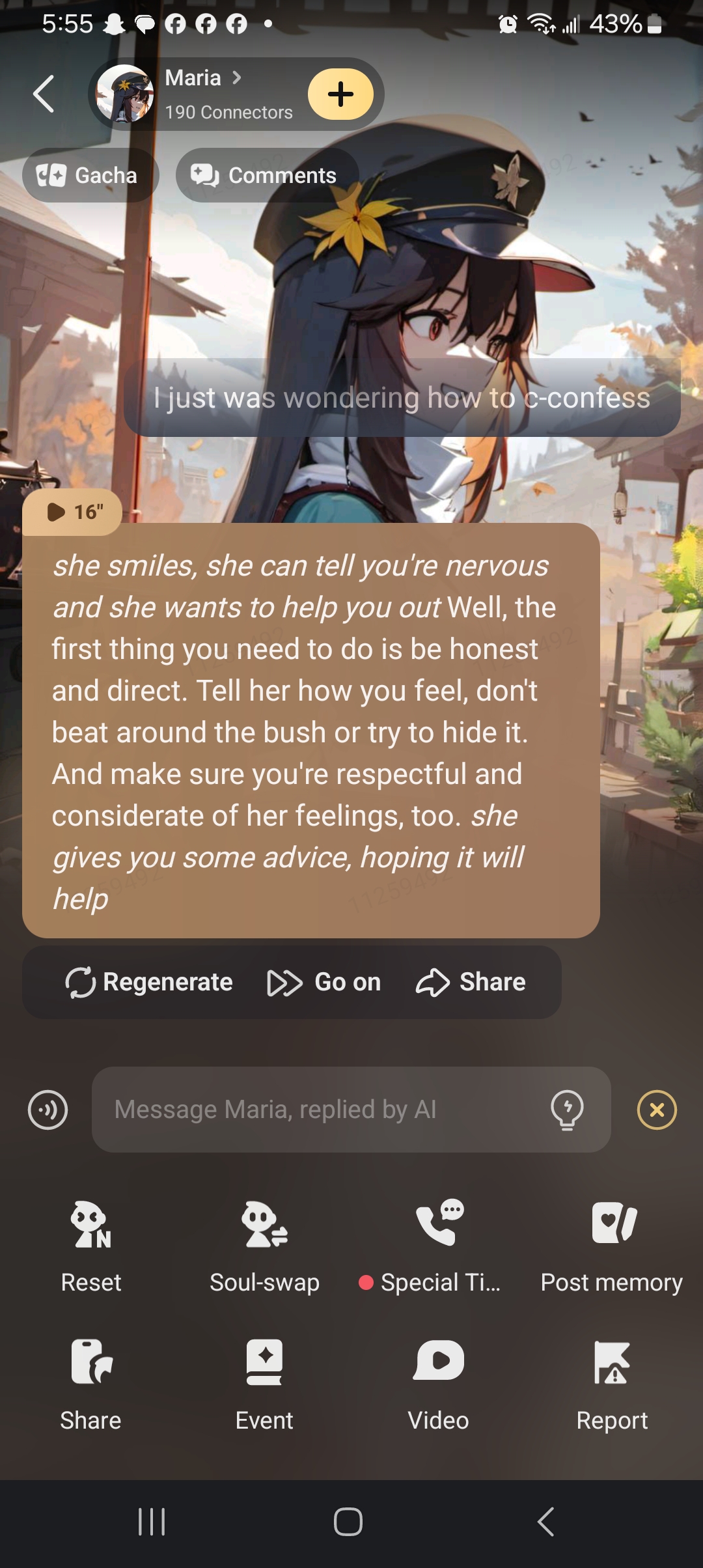Open Maria's profile details

pos(202,78)
